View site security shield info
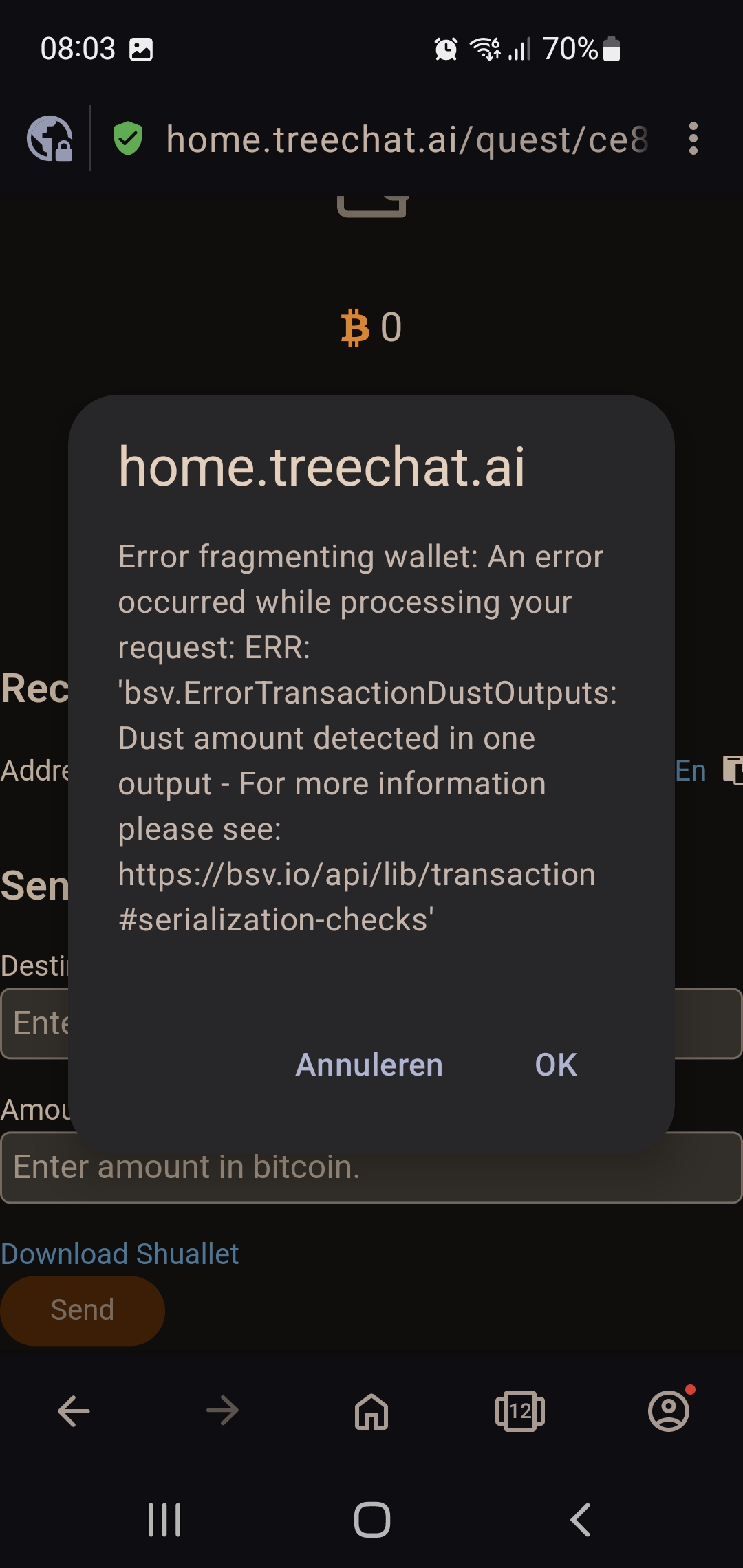The height and width of the screenshot is (1568, 743). pos(127,138)
